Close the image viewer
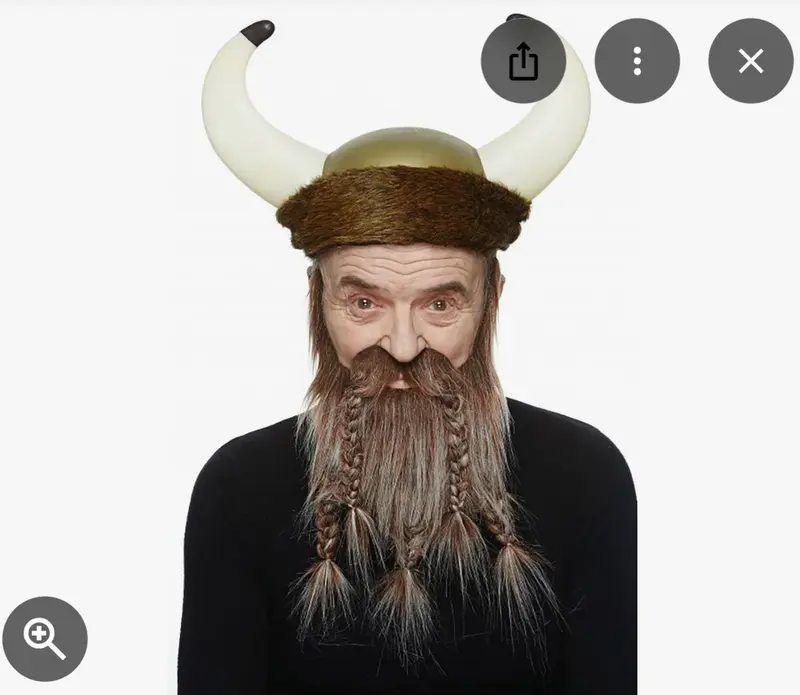The image size is (800, 695). click(751, 61)
